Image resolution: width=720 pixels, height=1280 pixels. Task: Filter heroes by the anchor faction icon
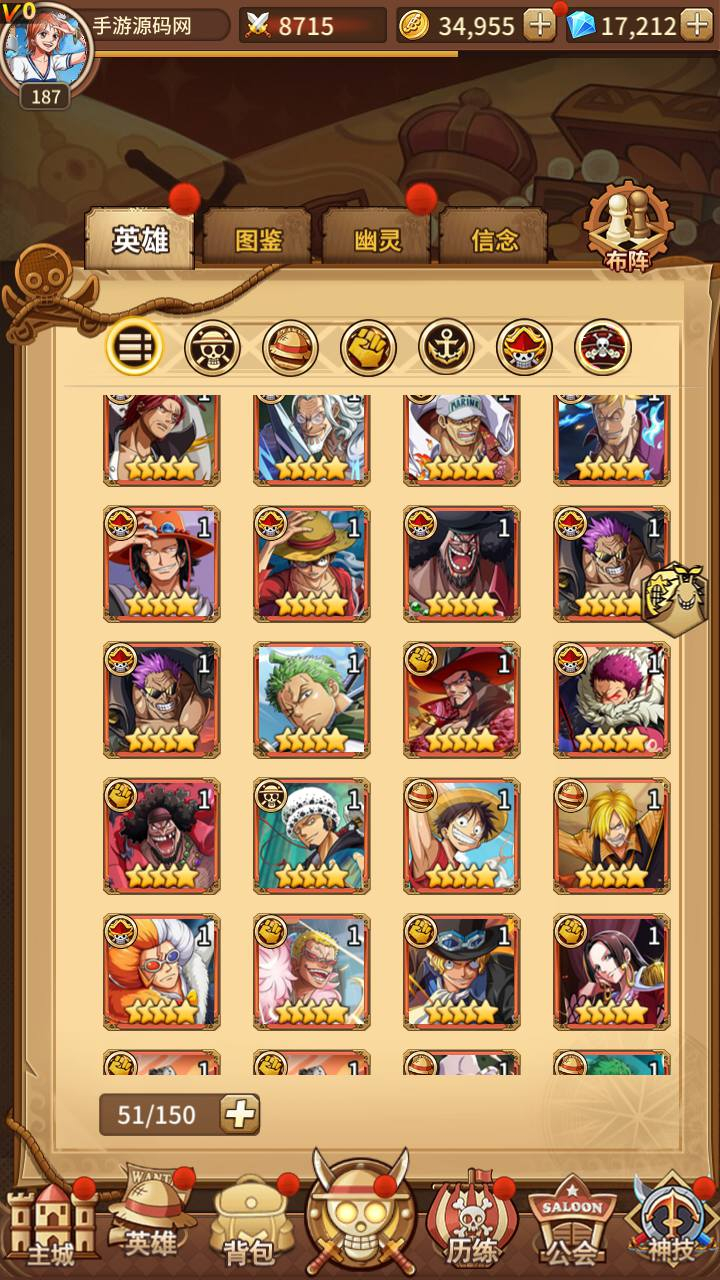point(446,347)
